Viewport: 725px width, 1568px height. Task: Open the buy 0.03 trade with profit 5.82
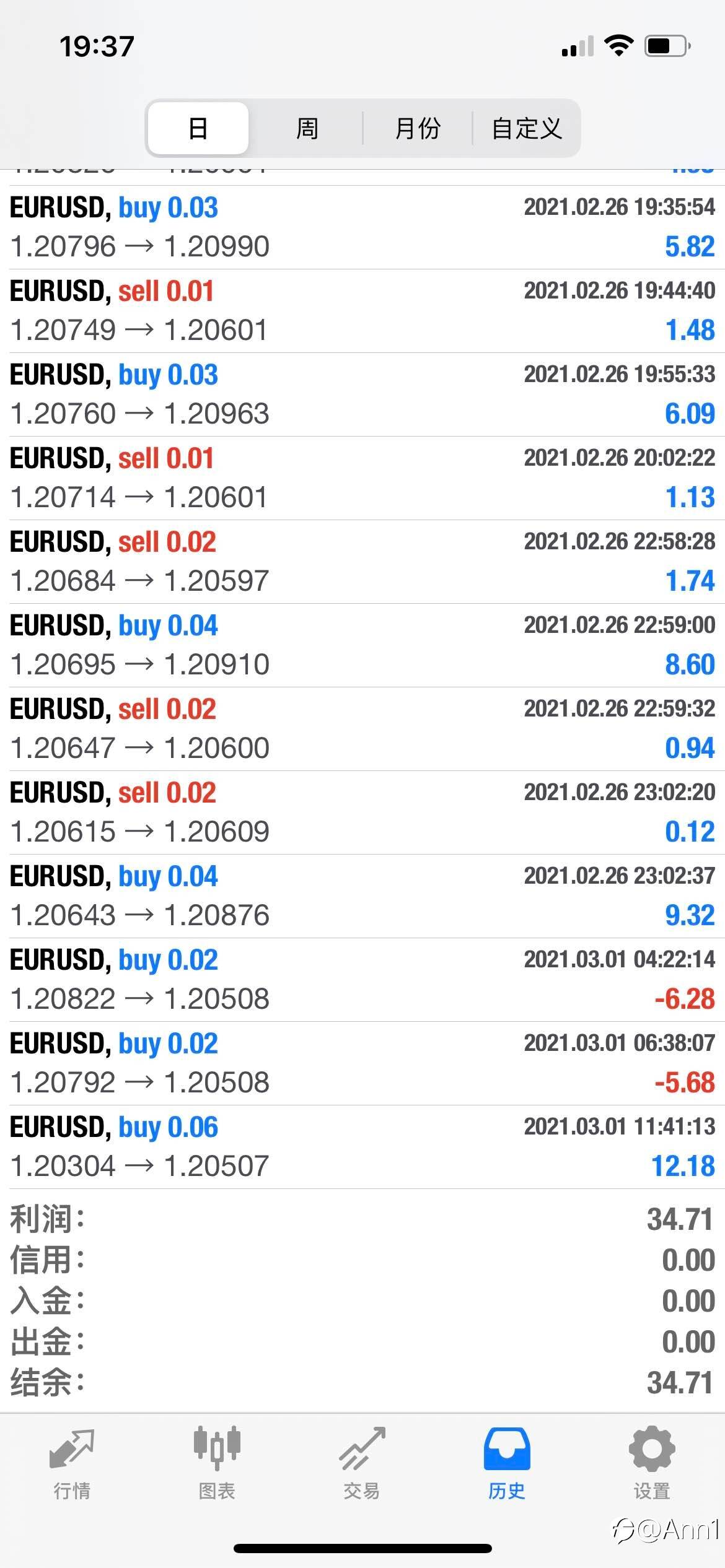click(362, 227)
